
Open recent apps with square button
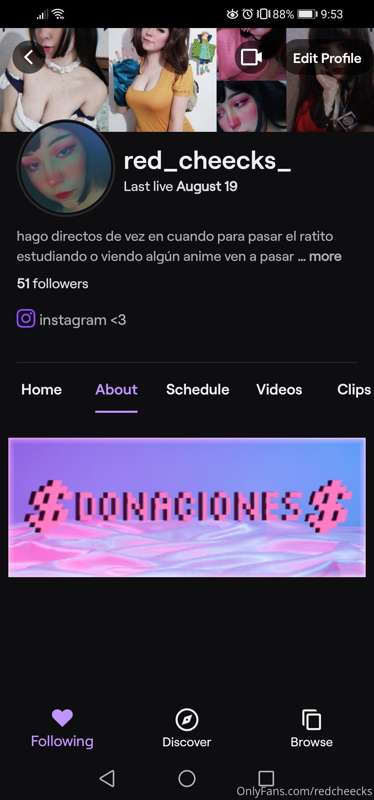pyautogui.click(x=266, y=778)
